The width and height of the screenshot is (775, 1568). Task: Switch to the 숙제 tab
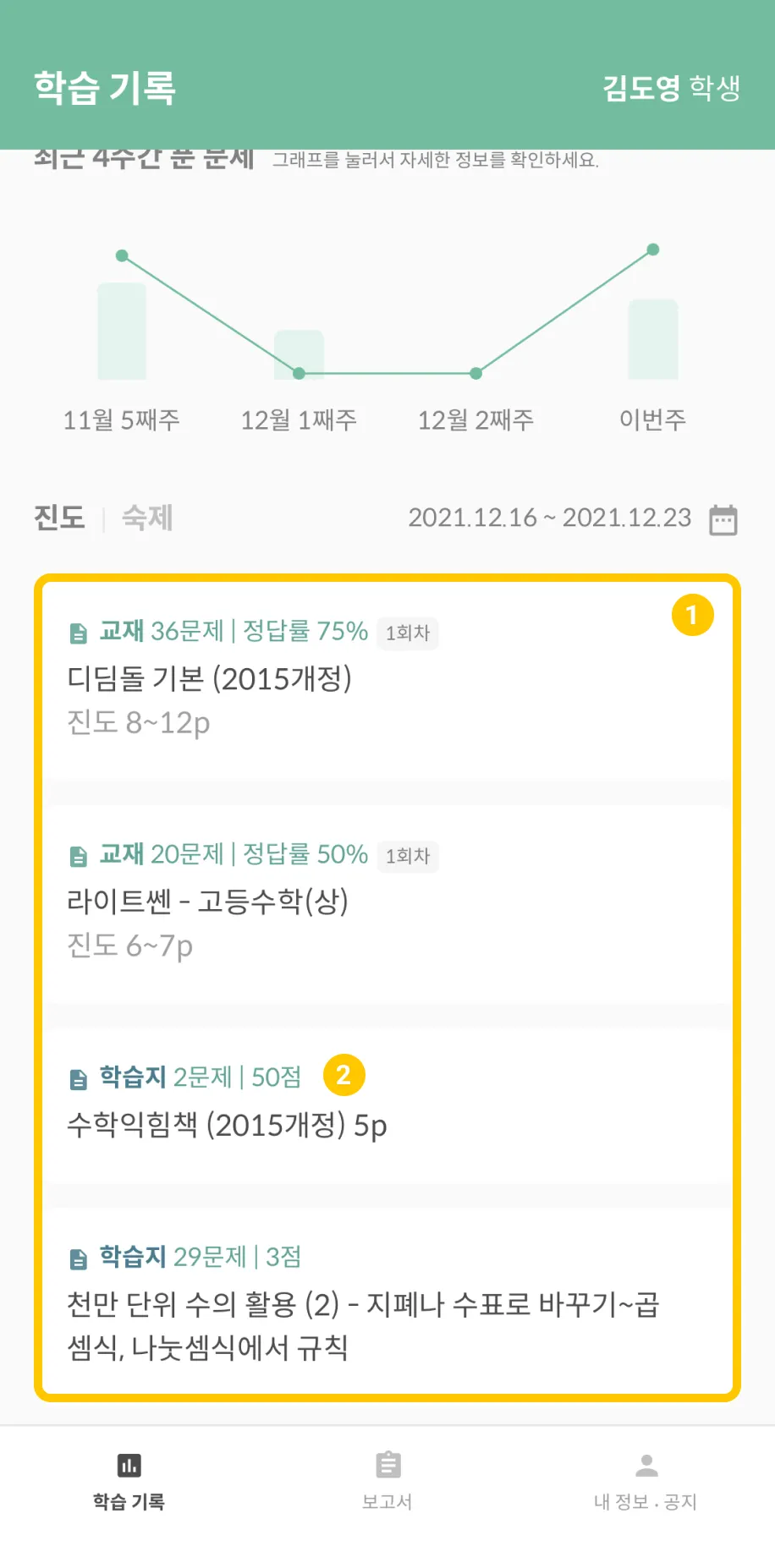point(147,518)
